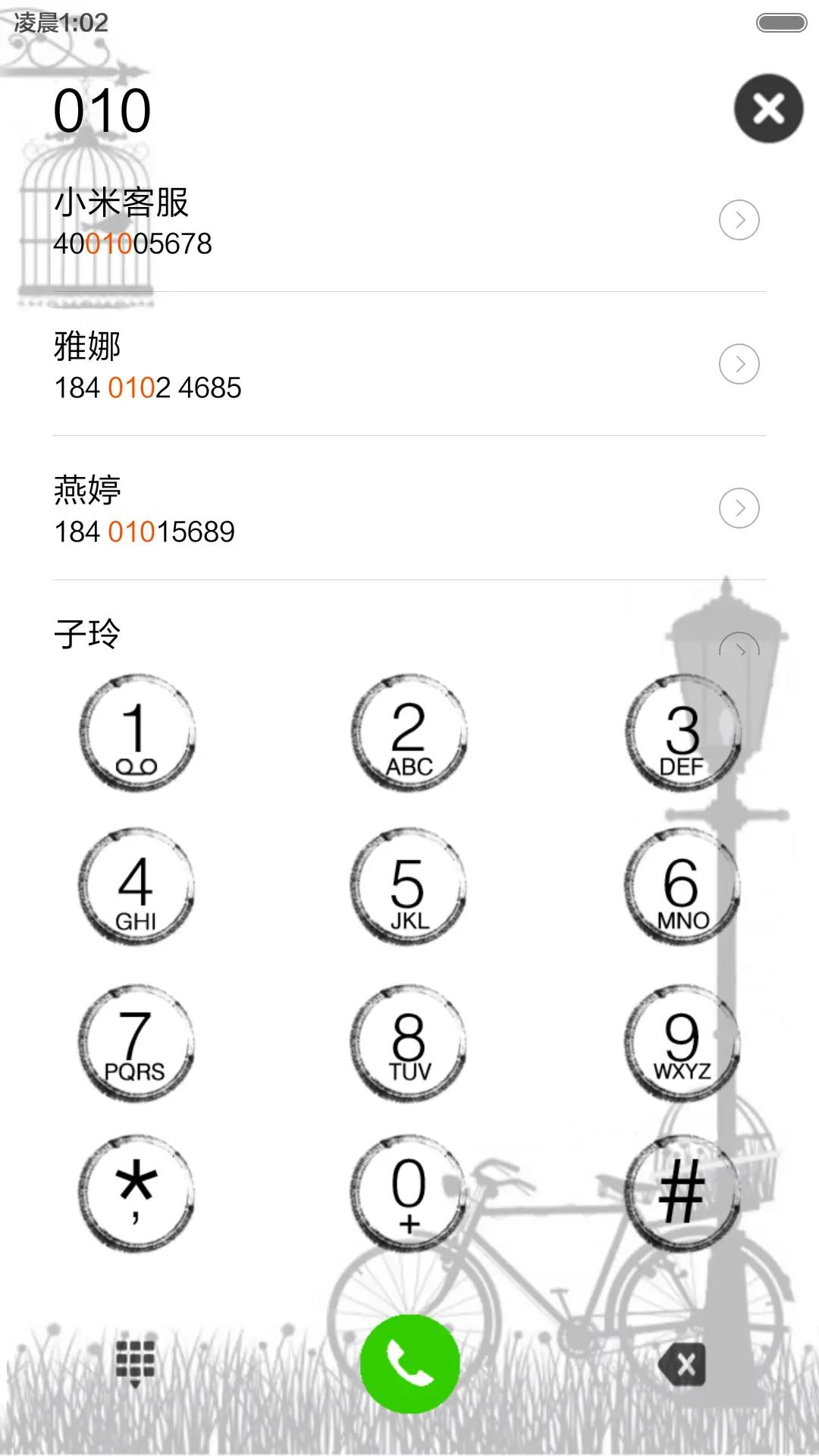Tap the 7 PQRS dial key
Screen dimensions: 819x1456
point(135,1046)
